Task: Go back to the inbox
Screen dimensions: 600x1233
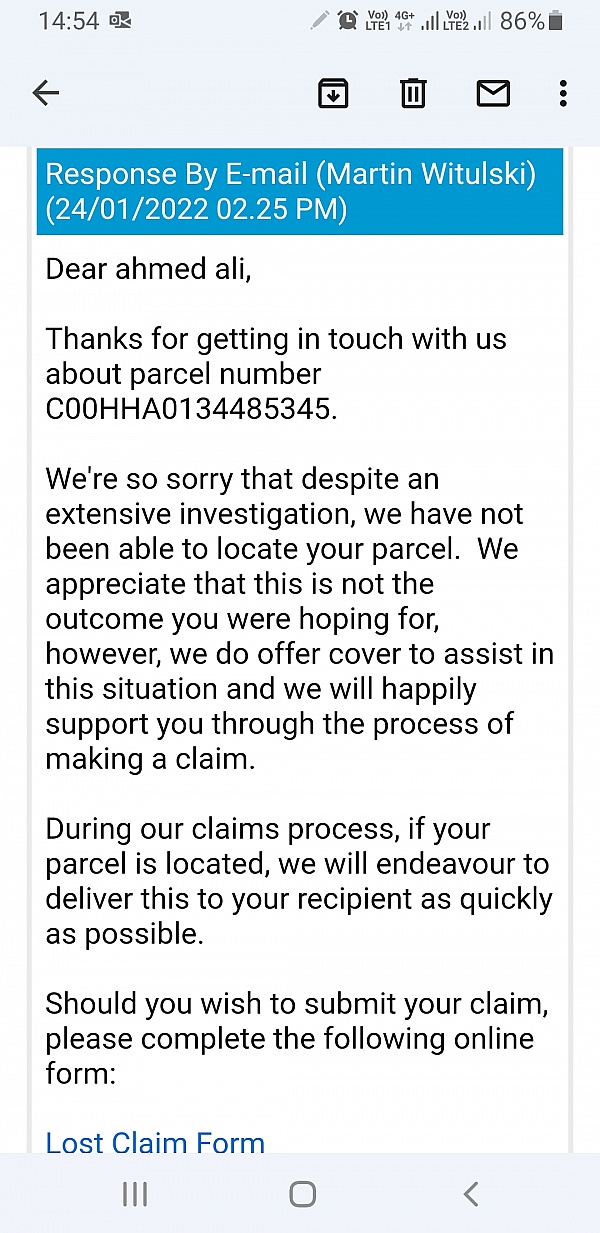Action: (x=46, y=94)
